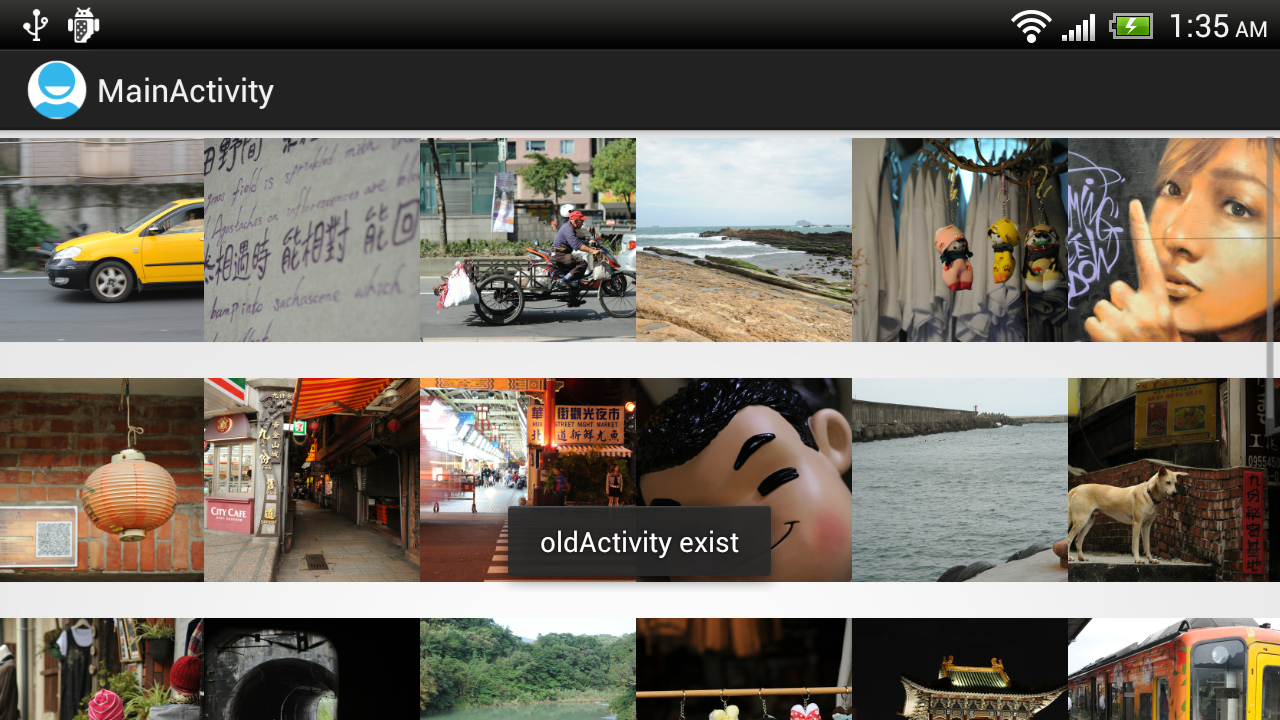View the charms hanging on wooden rod photo
Viewport: 1280px width, 720px height.
[x=744, y=669]
